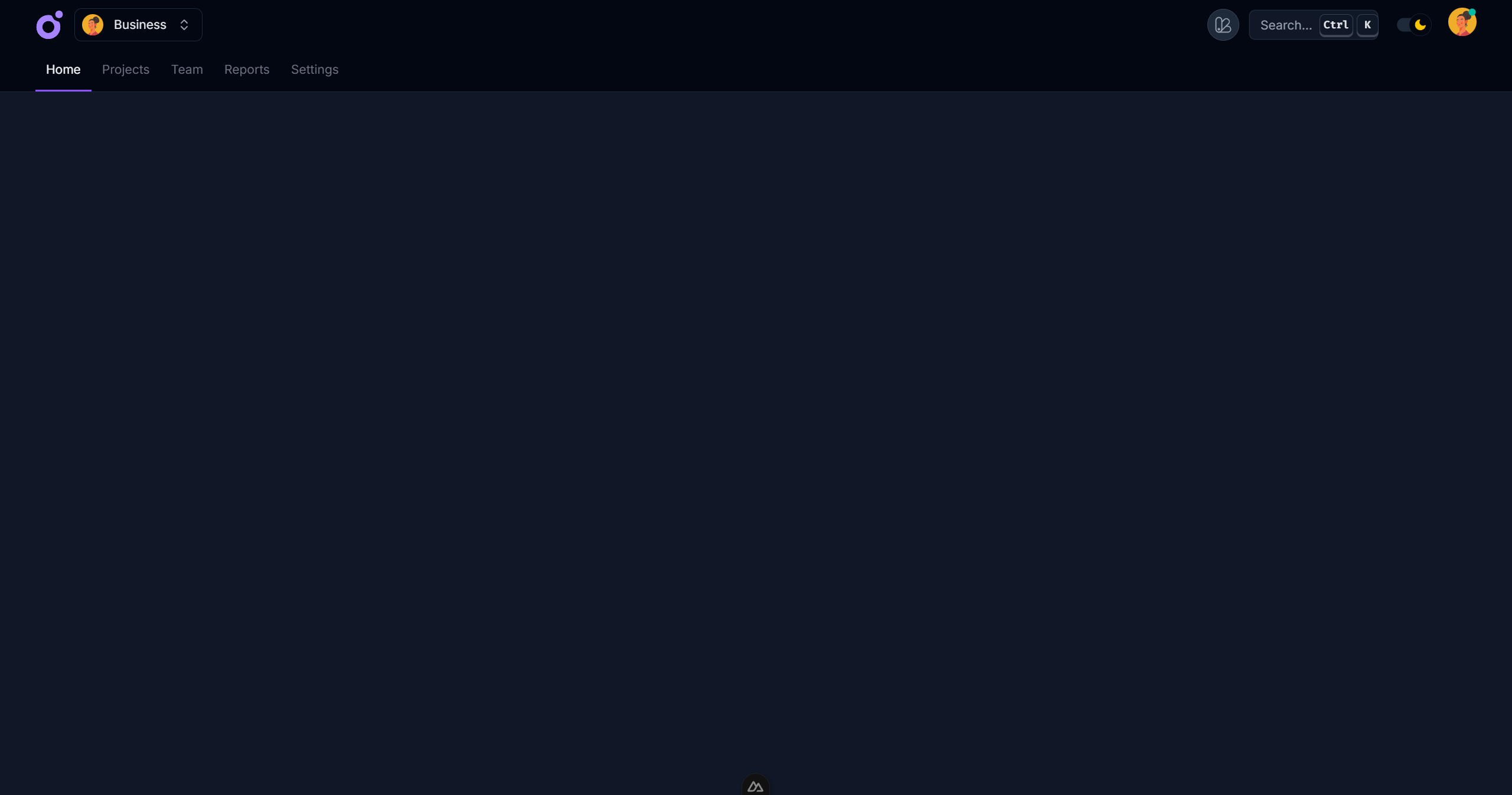Viewport: 1512px width, 795px height.
Task: Open the Reports tab
Action: coord(246,70)
